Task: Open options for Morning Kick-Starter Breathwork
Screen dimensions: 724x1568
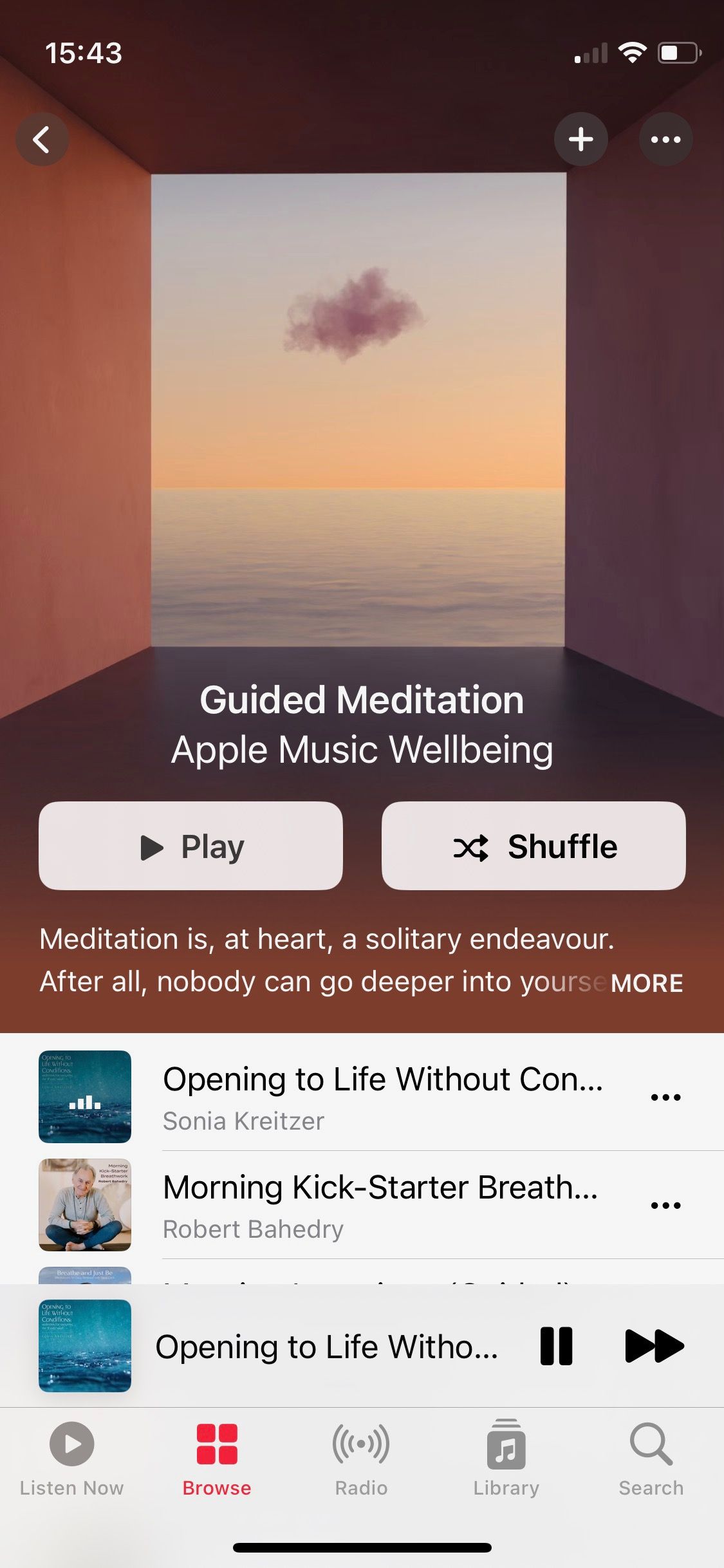Action: (x=666, y=1205)
